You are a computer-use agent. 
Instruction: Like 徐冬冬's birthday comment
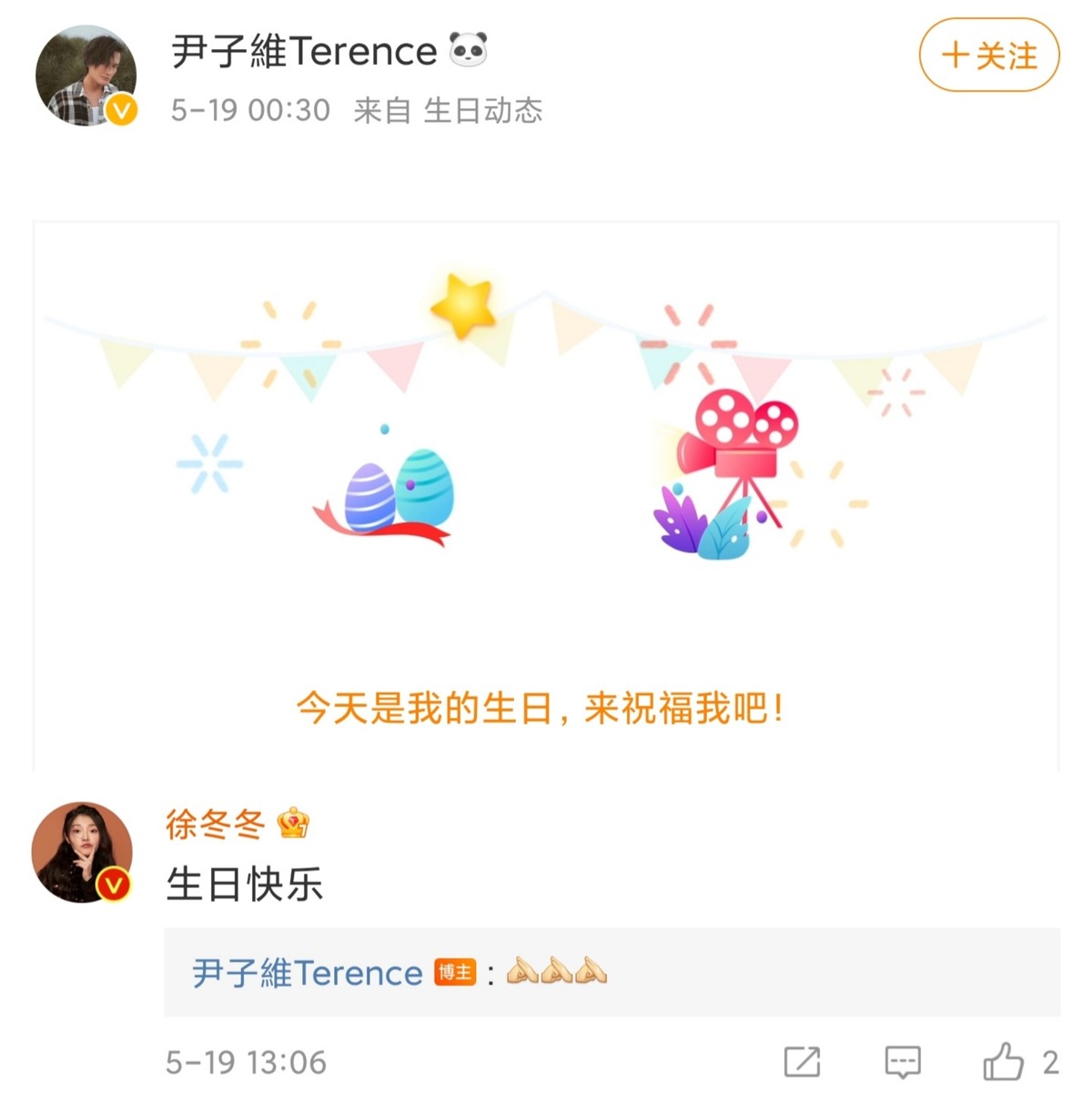point(1004,1061)
